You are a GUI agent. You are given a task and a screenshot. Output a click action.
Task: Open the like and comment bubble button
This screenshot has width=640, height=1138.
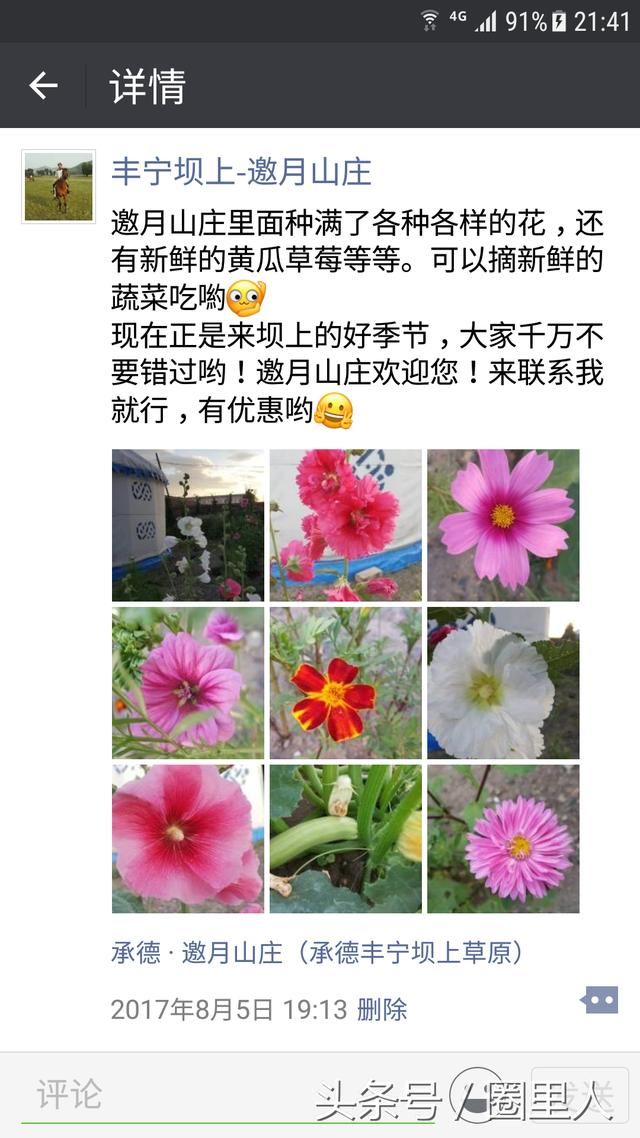click(599, 1000)
